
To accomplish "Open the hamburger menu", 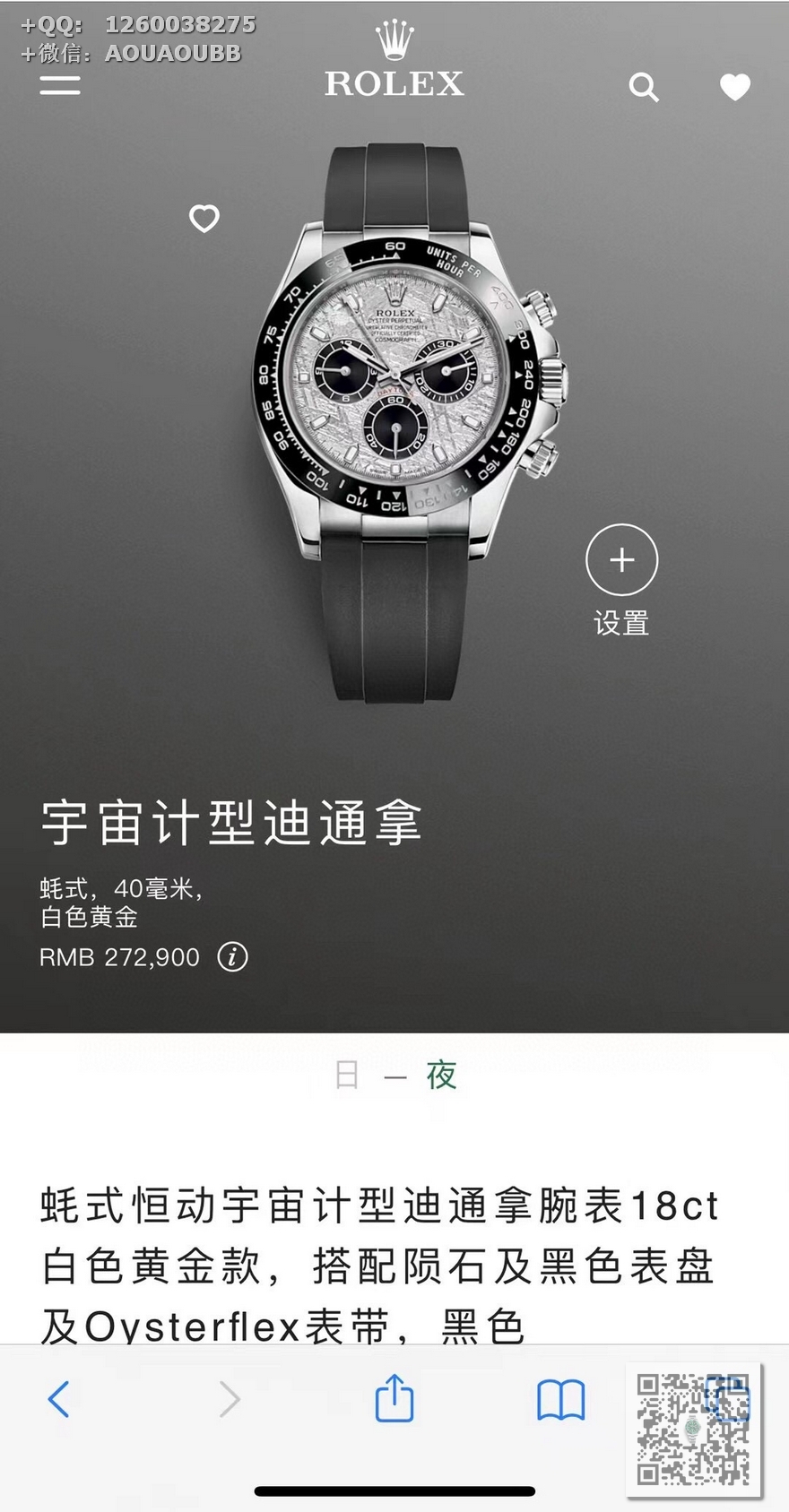I will (60, 85).
